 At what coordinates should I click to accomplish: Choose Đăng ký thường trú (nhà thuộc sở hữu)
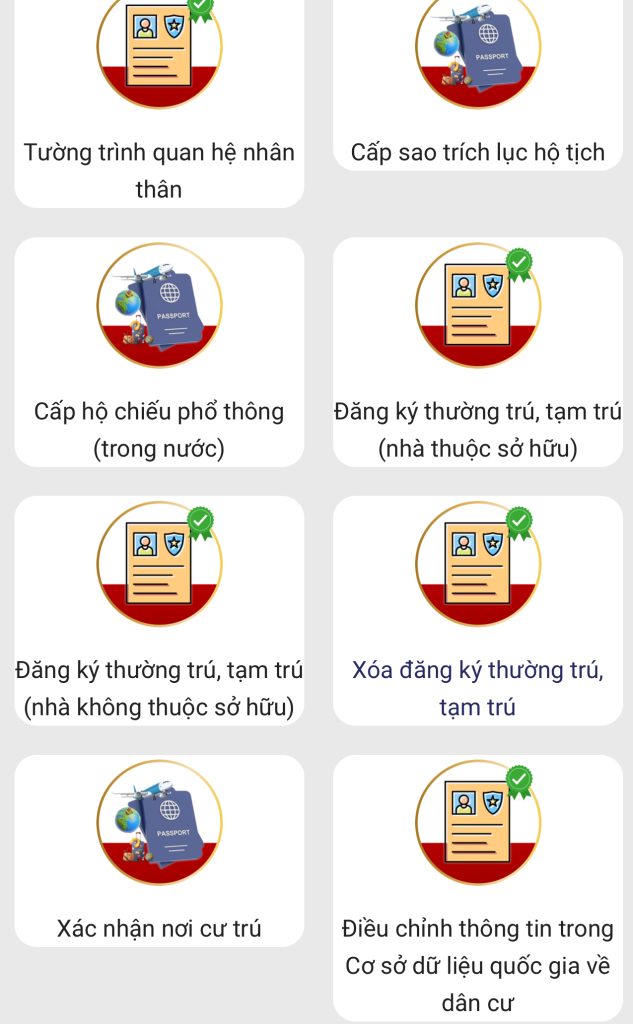478,352
